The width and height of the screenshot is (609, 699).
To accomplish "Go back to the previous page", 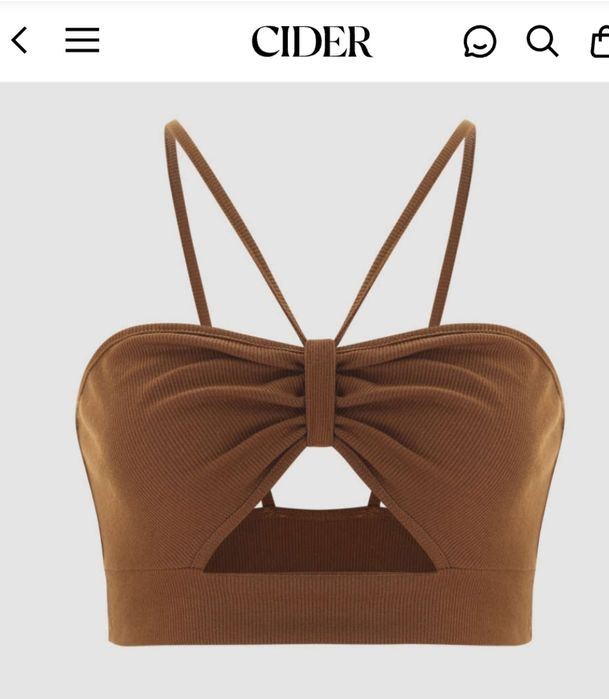I will [19, 40].
